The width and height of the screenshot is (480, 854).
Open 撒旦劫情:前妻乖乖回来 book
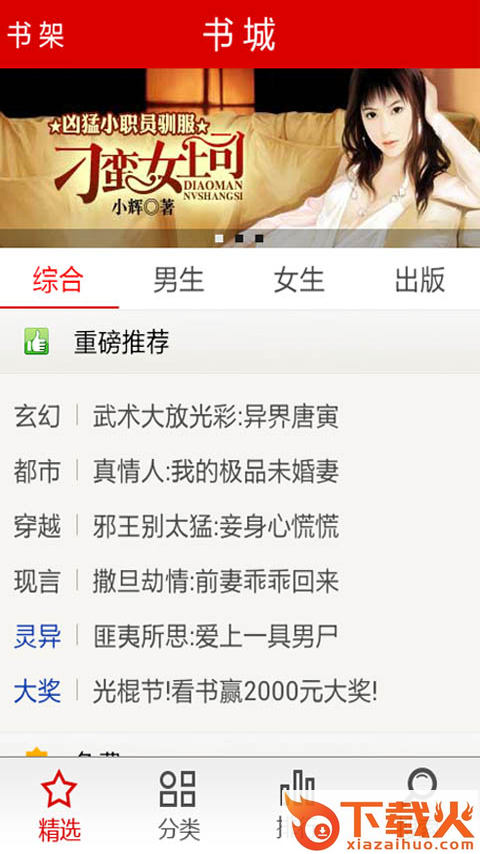(216, 581)
